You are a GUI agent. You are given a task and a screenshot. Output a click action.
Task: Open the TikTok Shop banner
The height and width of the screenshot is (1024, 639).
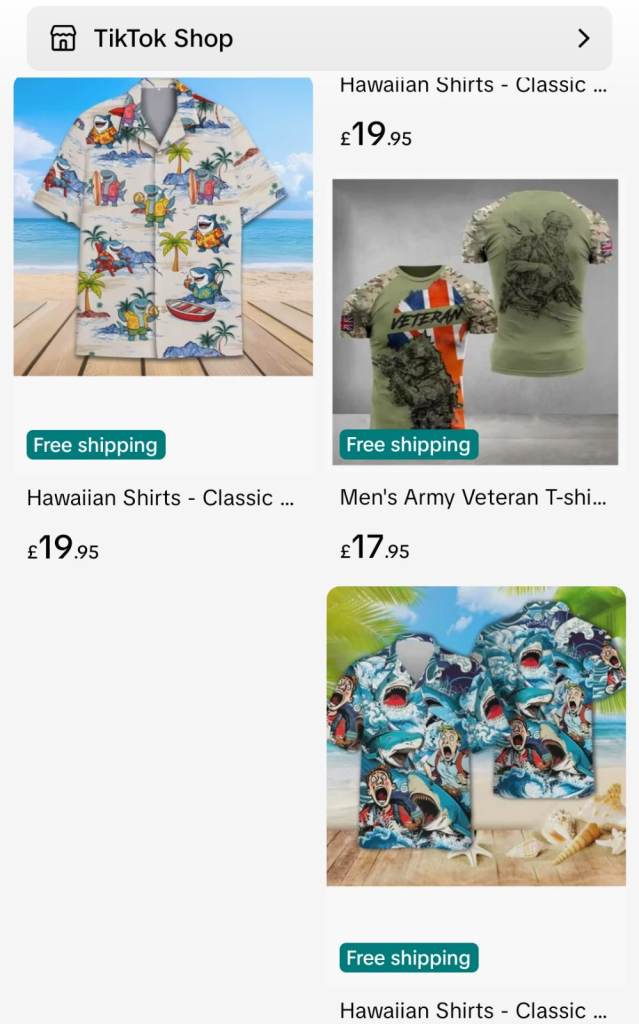pos(319,38)
